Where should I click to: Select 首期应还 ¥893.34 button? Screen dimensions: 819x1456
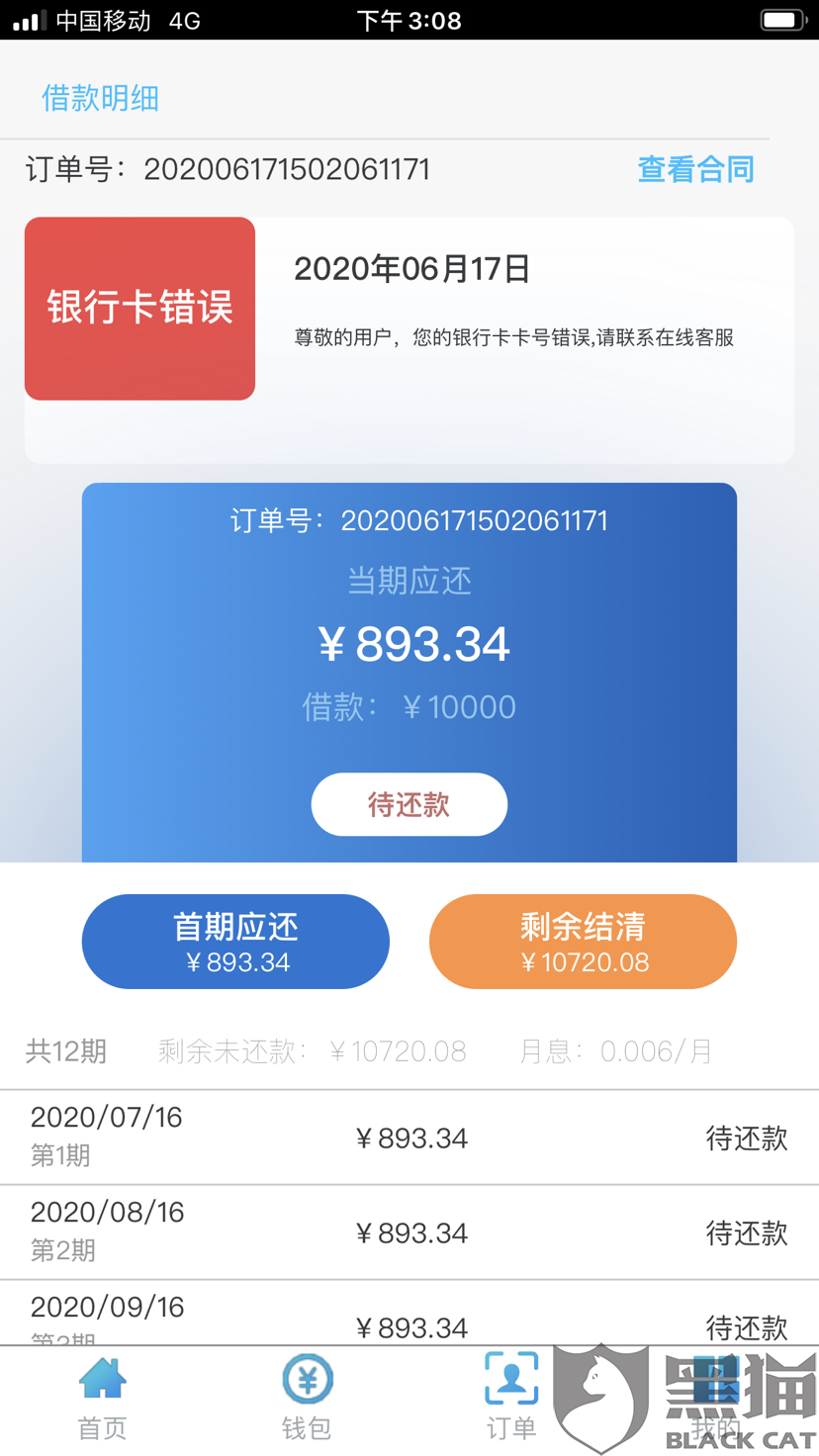click(x=235, y=942)
